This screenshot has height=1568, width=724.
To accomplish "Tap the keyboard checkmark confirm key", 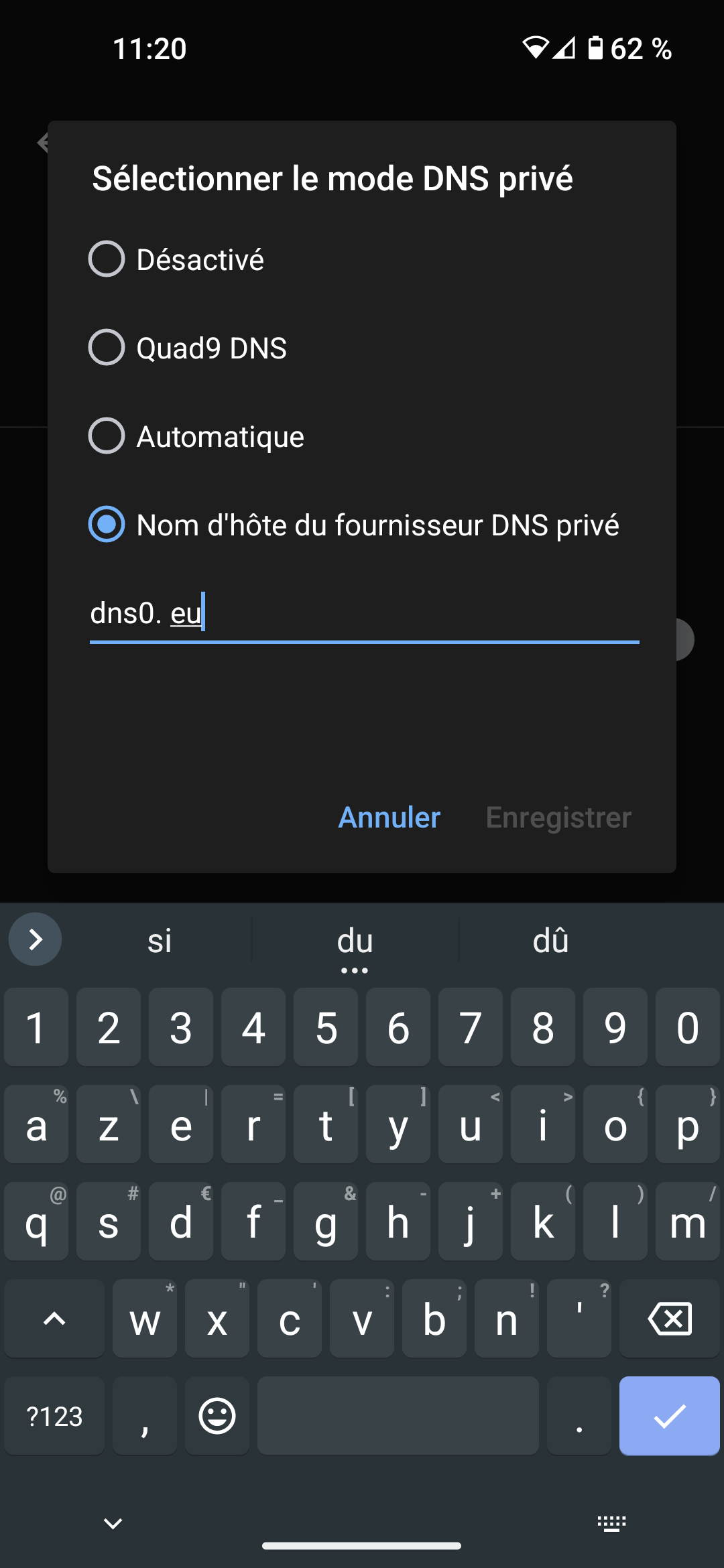I will 670,1416.
